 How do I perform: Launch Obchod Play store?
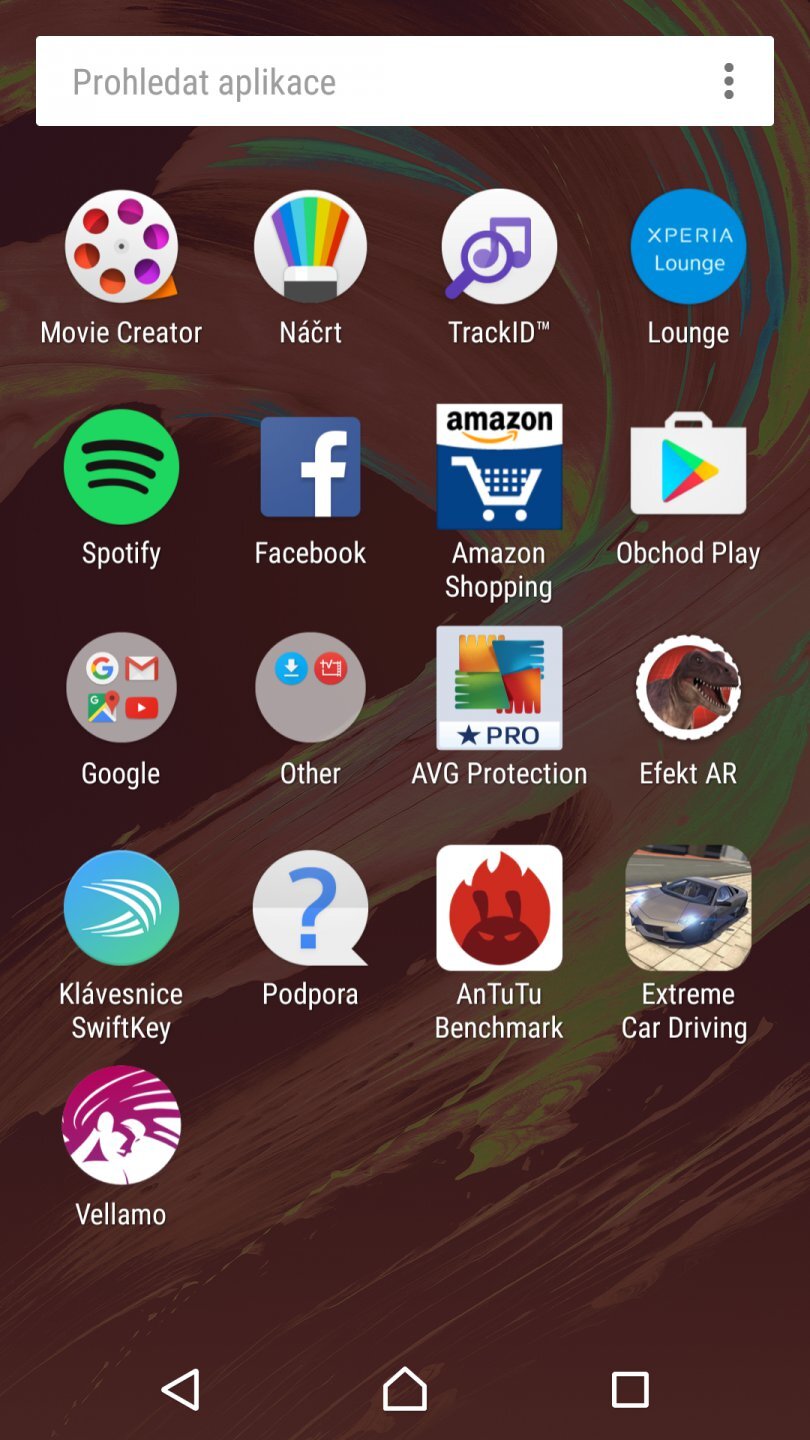pyautogui.click(x=688, y=466)
